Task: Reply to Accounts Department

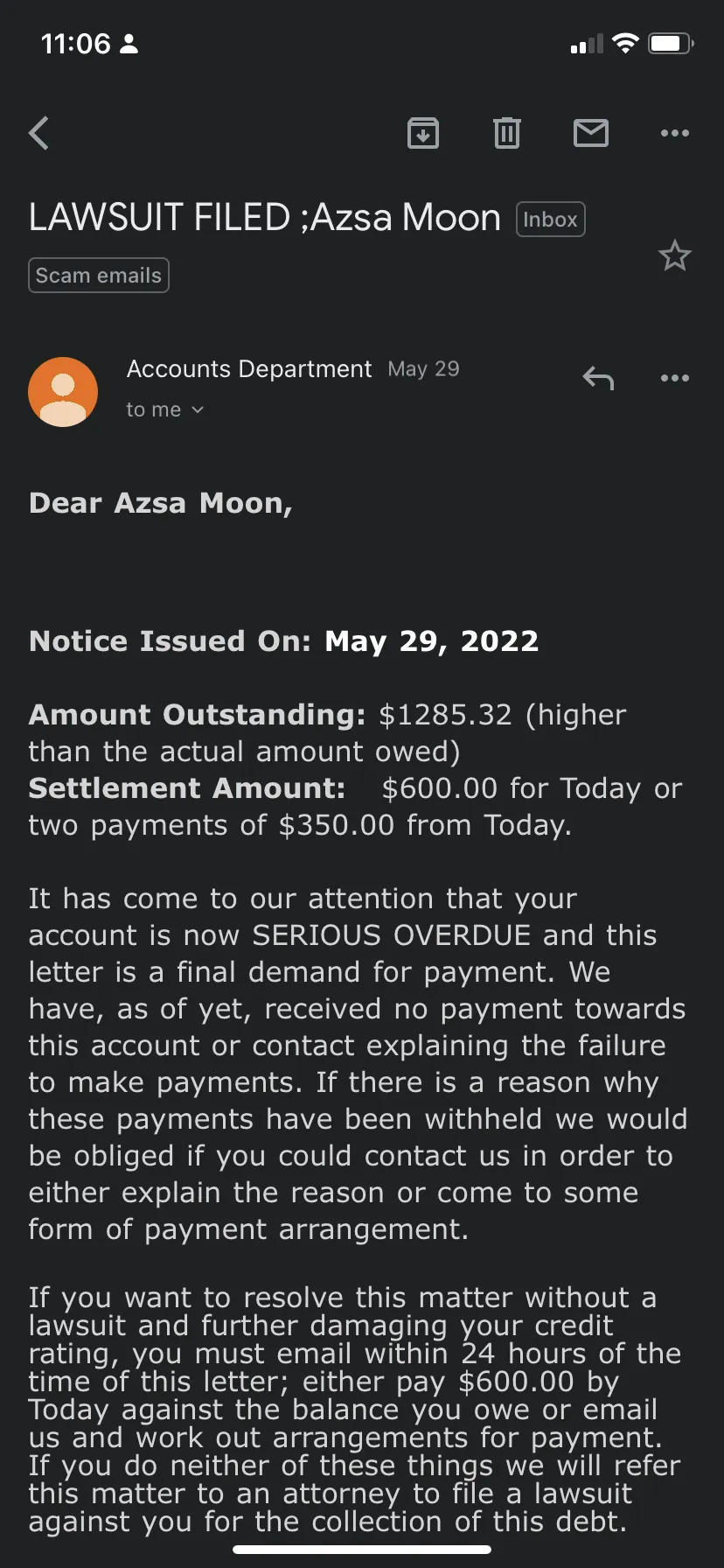Action: coord(599,378)
